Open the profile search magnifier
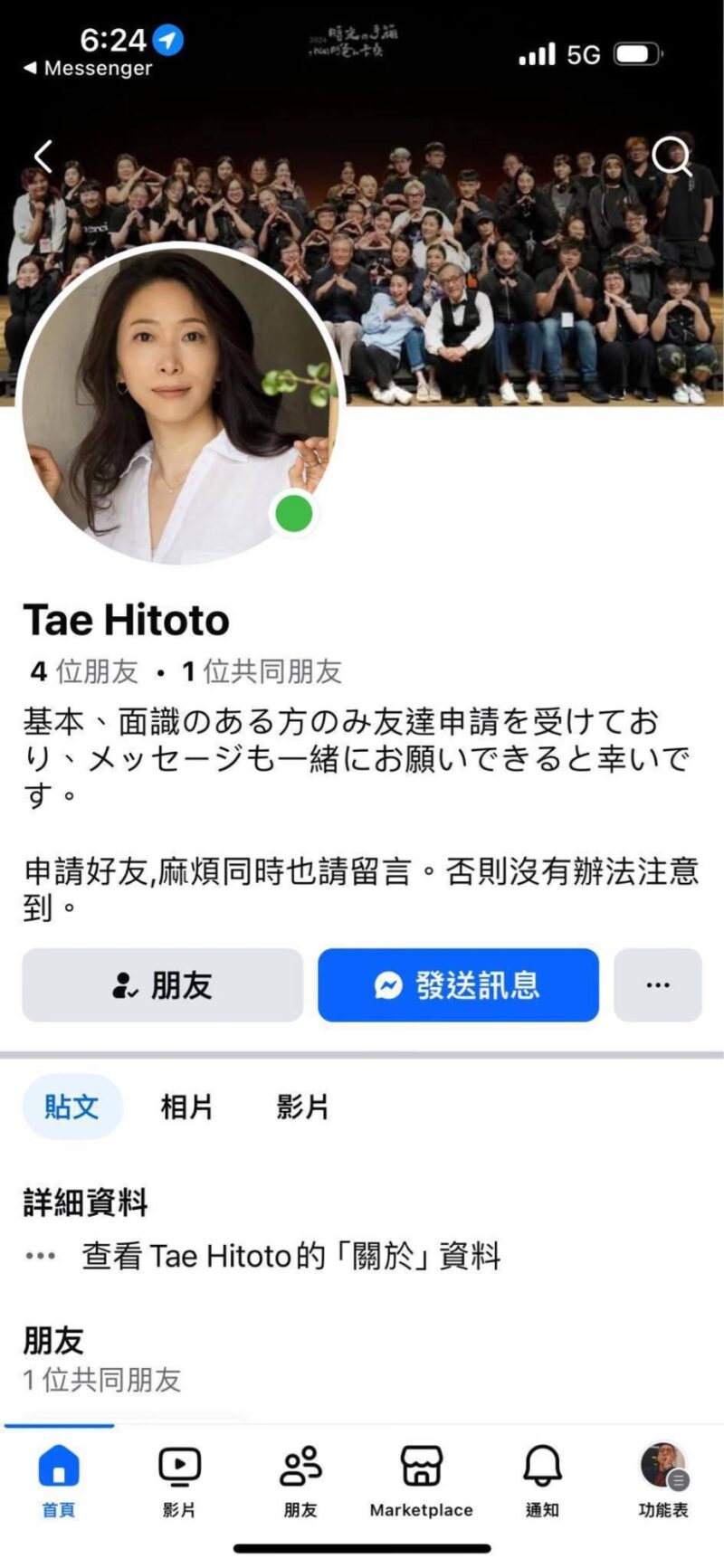 point(672,156)
